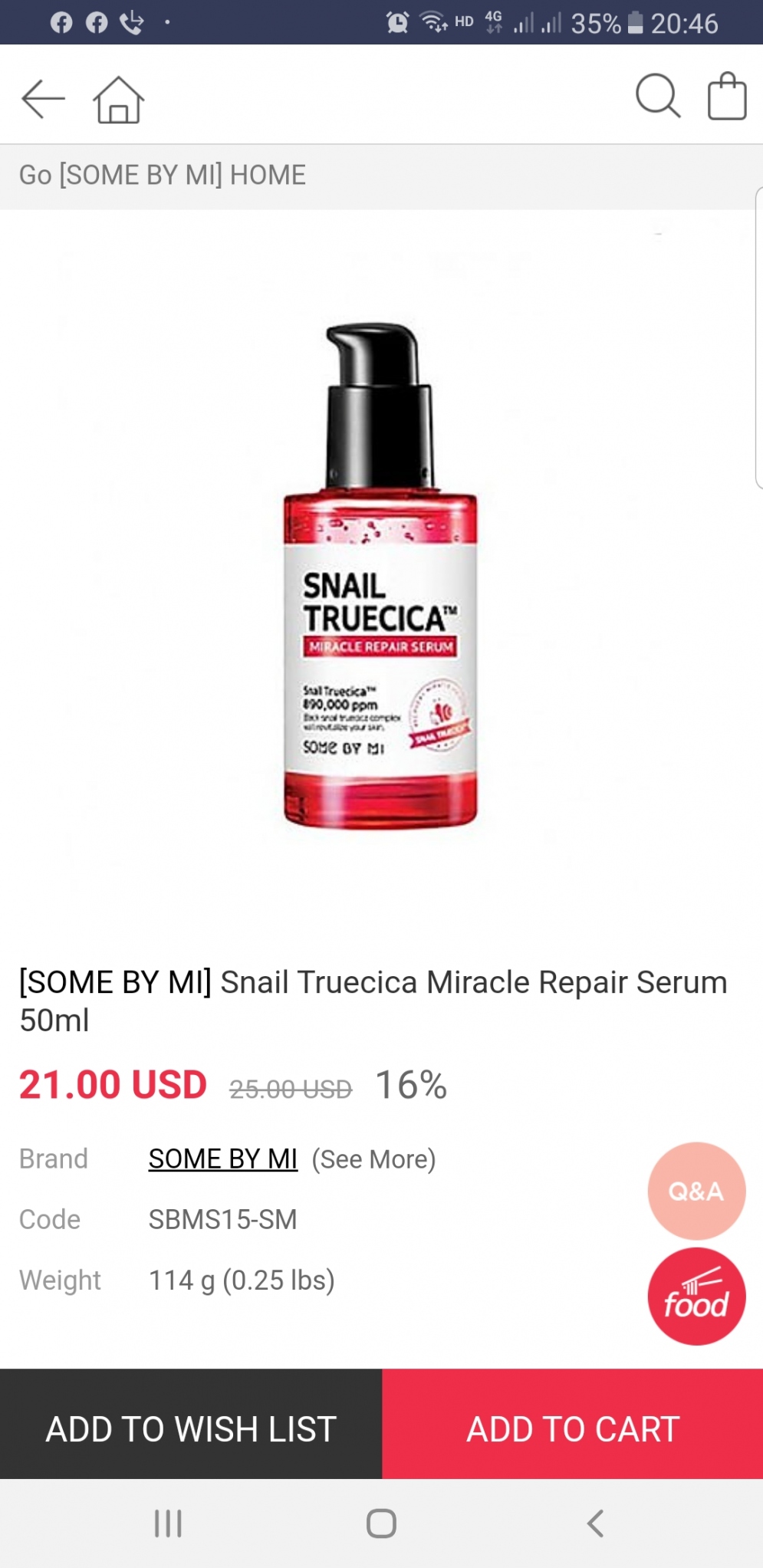Open the food floating button
Image resolution: width=763 pixels, height=1568 pixels.
pyautogui.click(x=696, y=1297)
